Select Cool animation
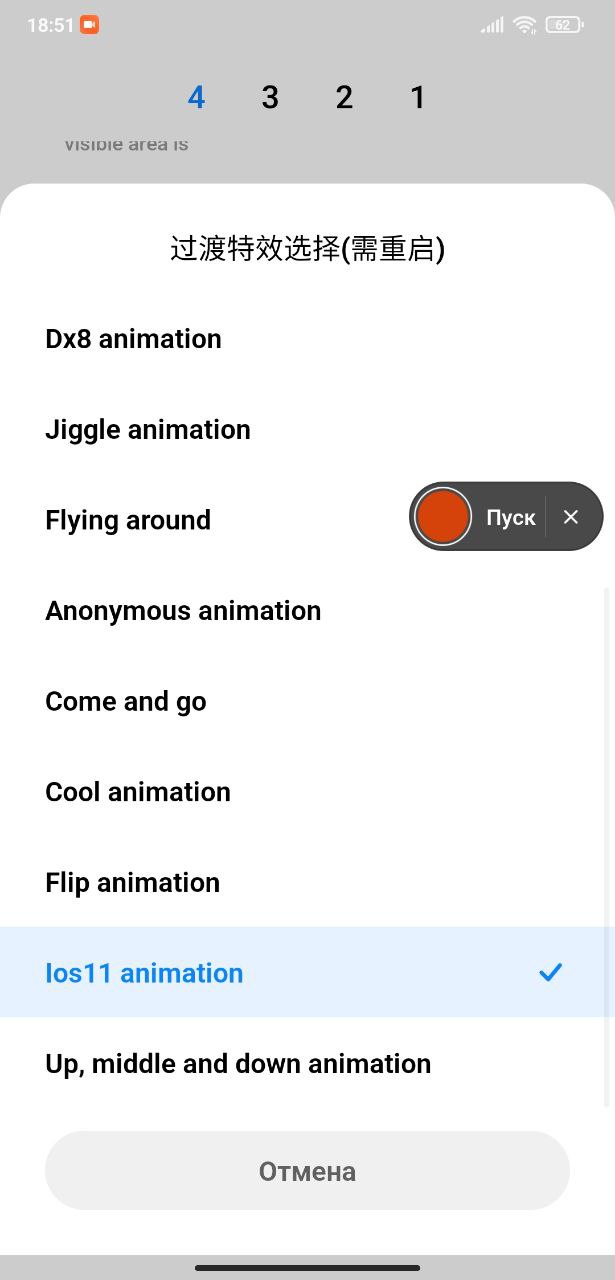Screen dimensions: 615x1280 pyautogui.click(x=307, y=792)
